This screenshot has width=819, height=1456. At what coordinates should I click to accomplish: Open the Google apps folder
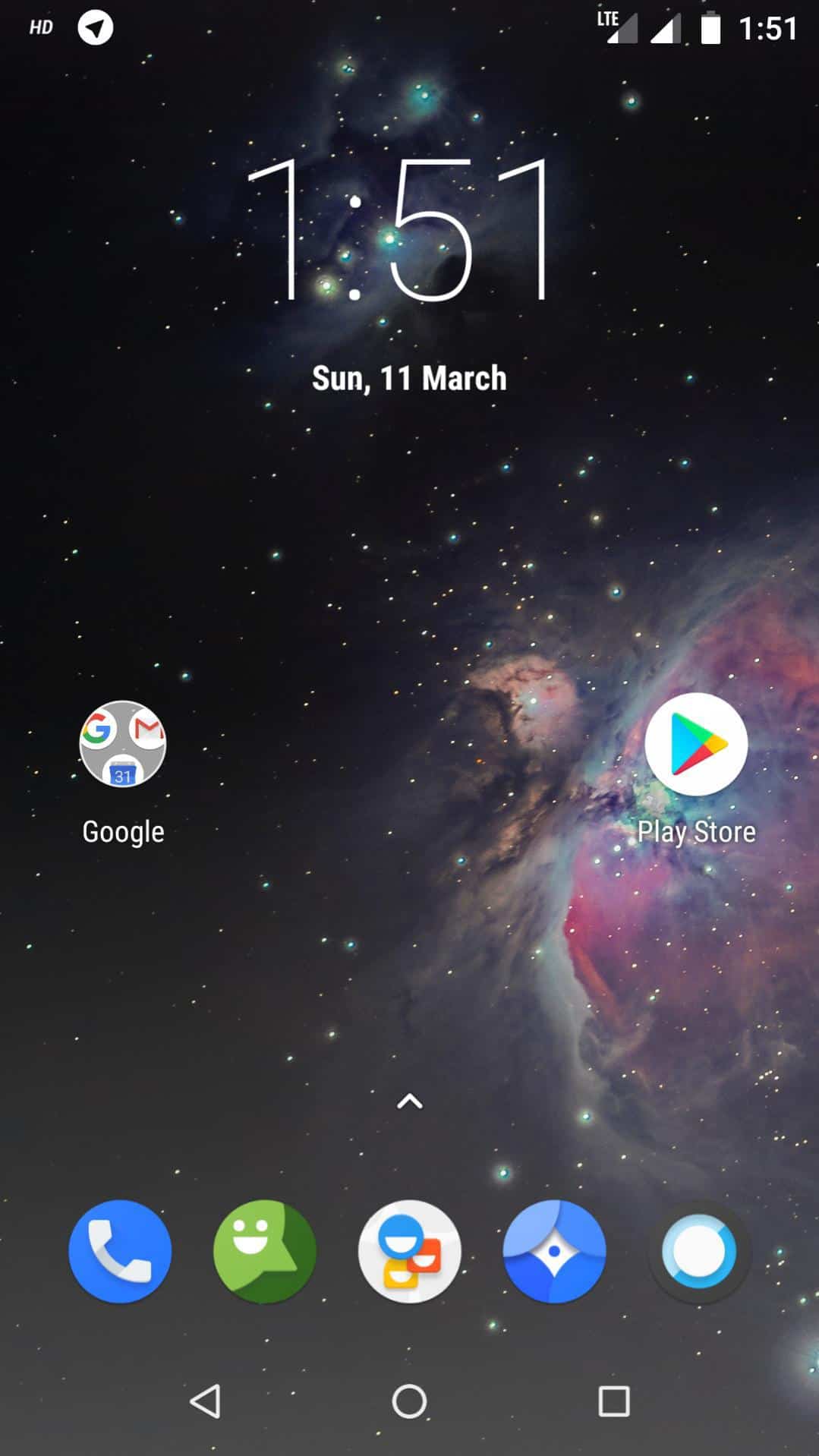click(x=122, y=744)
